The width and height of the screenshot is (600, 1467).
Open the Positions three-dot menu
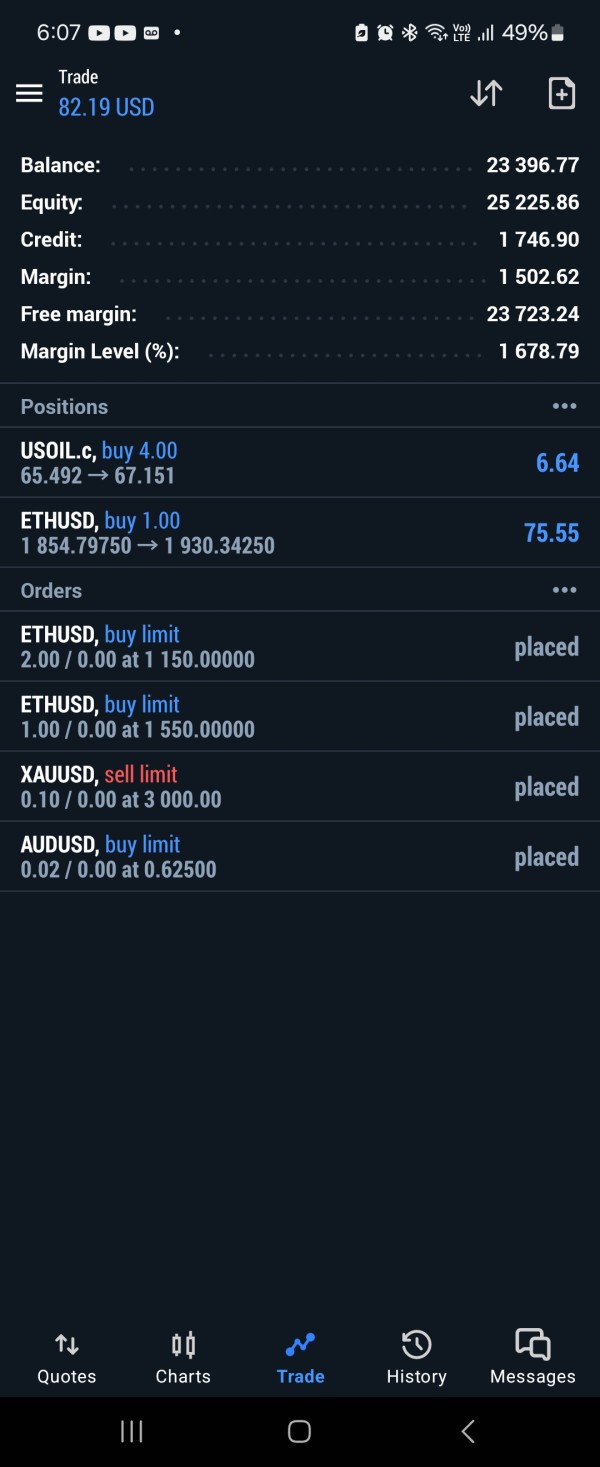coord(564,406)
